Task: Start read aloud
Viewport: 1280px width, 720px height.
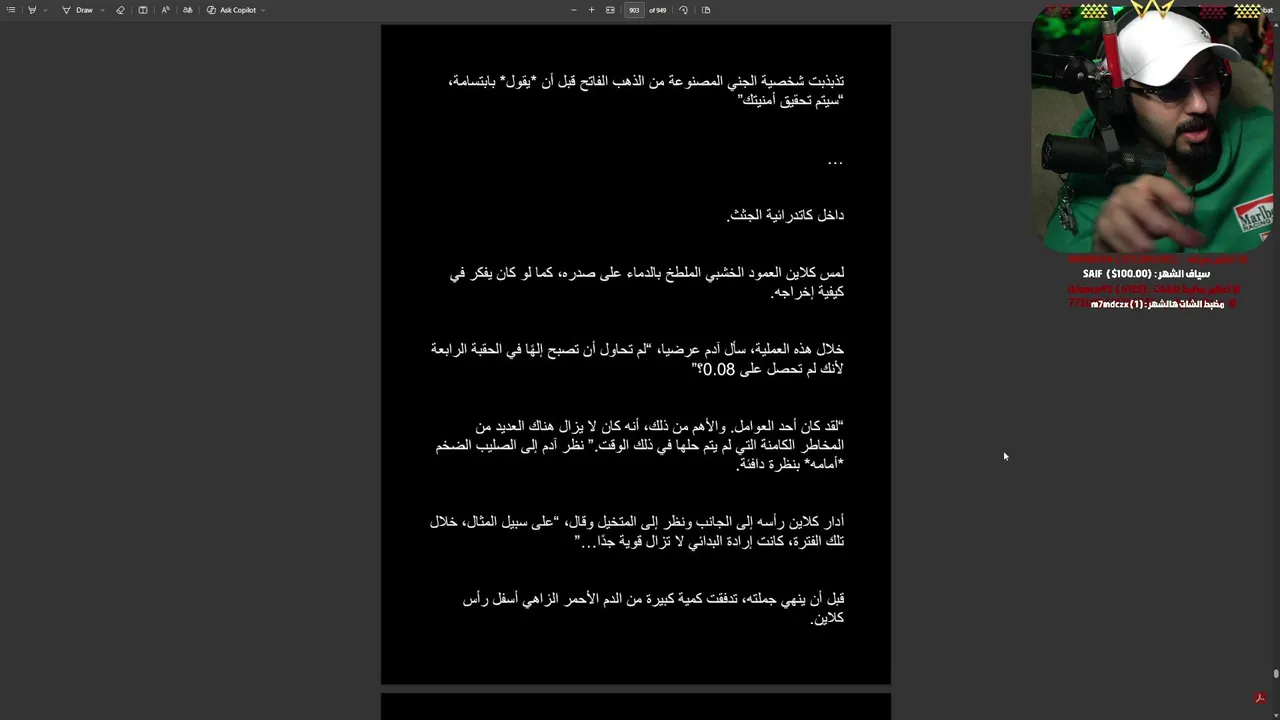Action: click(x=166, y=10)
